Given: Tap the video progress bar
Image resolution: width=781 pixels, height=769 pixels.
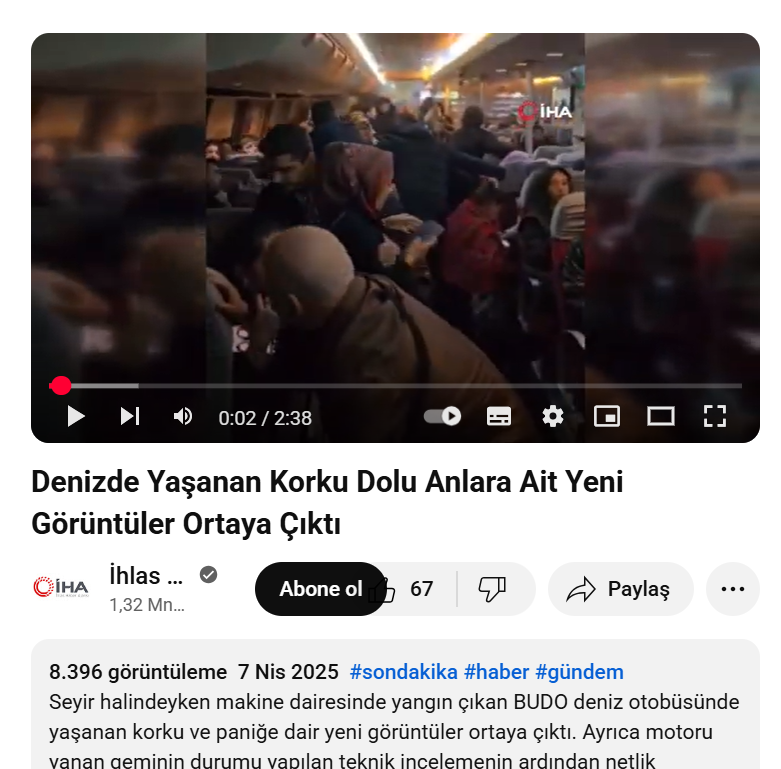Looking at the screenshot, I should coord(400,386).
